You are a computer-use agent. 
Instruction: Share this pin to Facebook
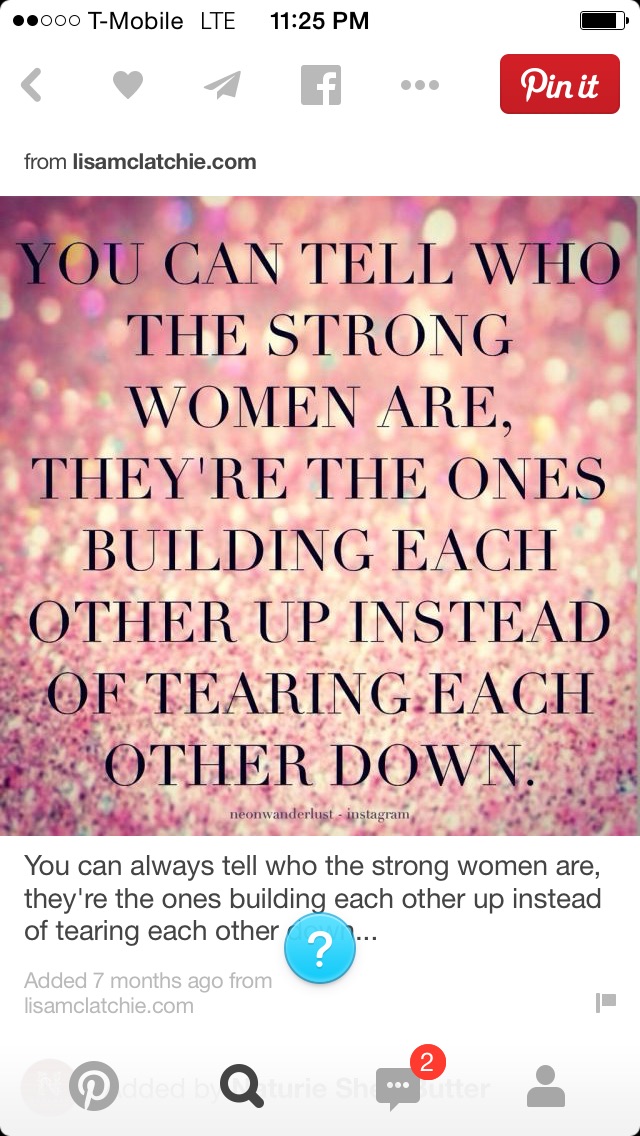tap(321, 85)
